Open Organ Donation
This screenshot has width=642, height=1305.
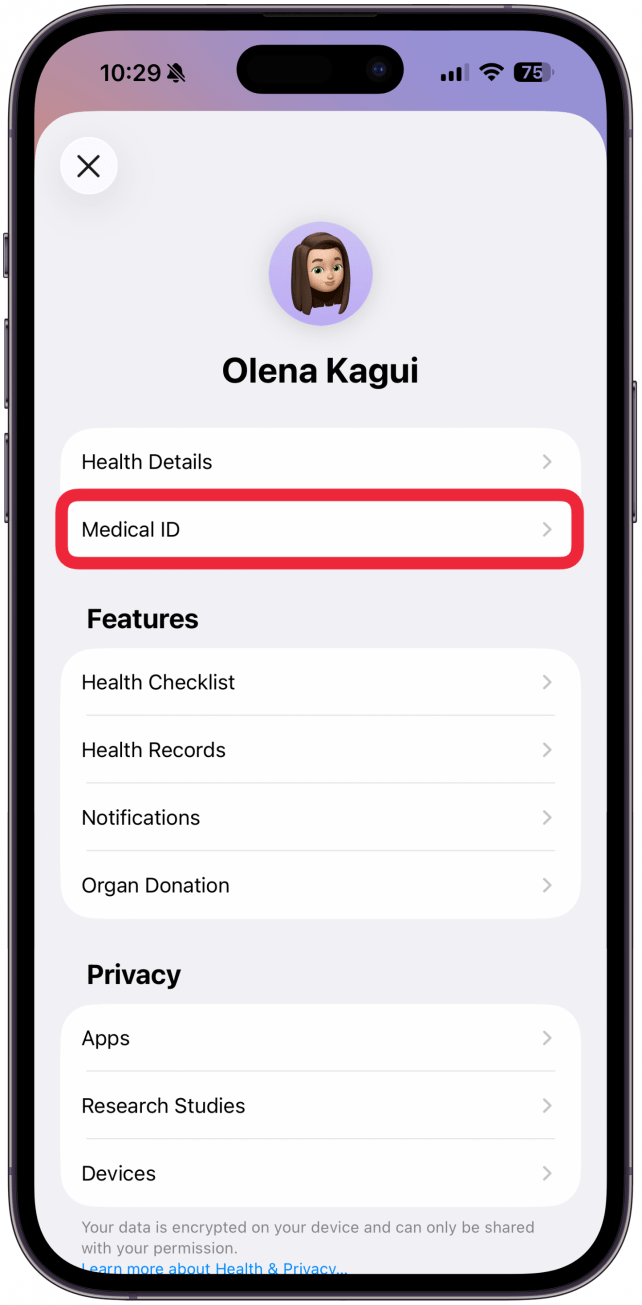(320, 886)
